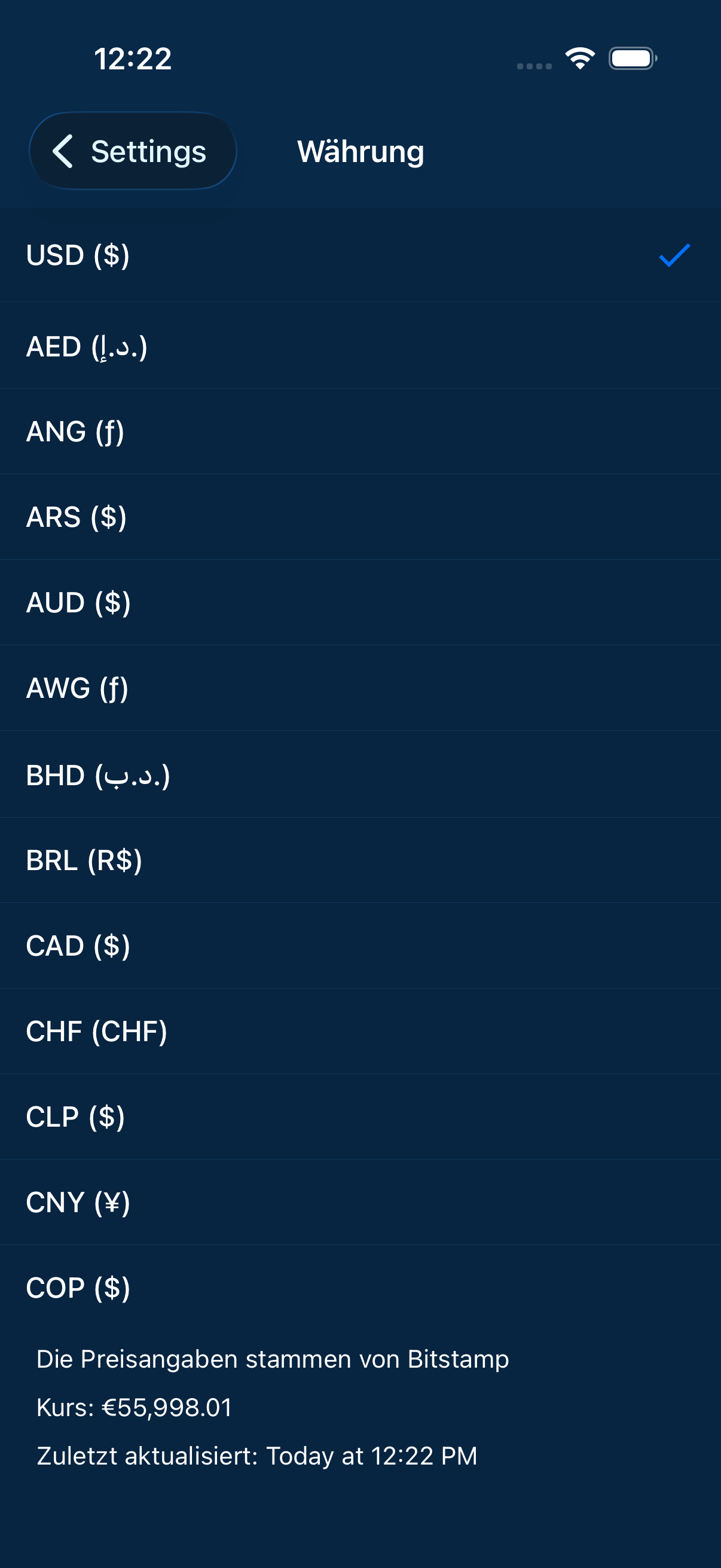Choose BHD currency option
Viewport: 721px width, 1568px height.
(360, 774)
